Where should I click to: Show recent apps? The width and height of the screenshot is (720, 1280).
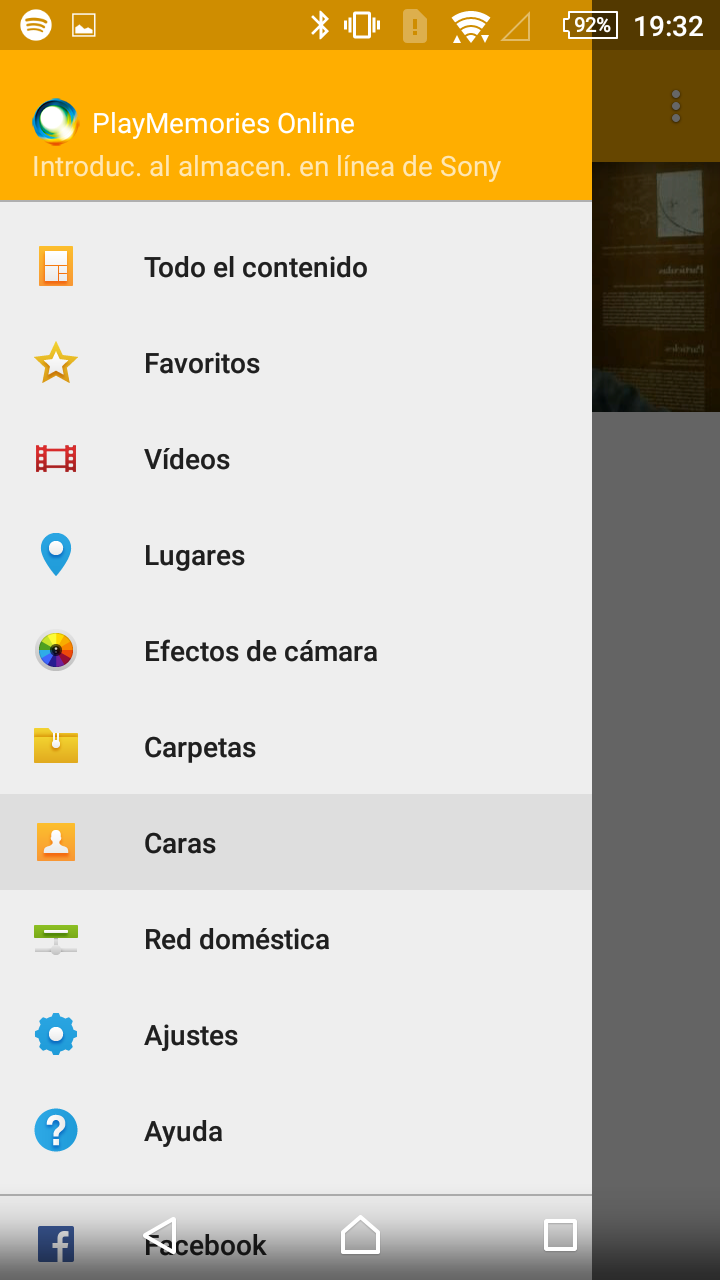click(x=560, y=1234)
